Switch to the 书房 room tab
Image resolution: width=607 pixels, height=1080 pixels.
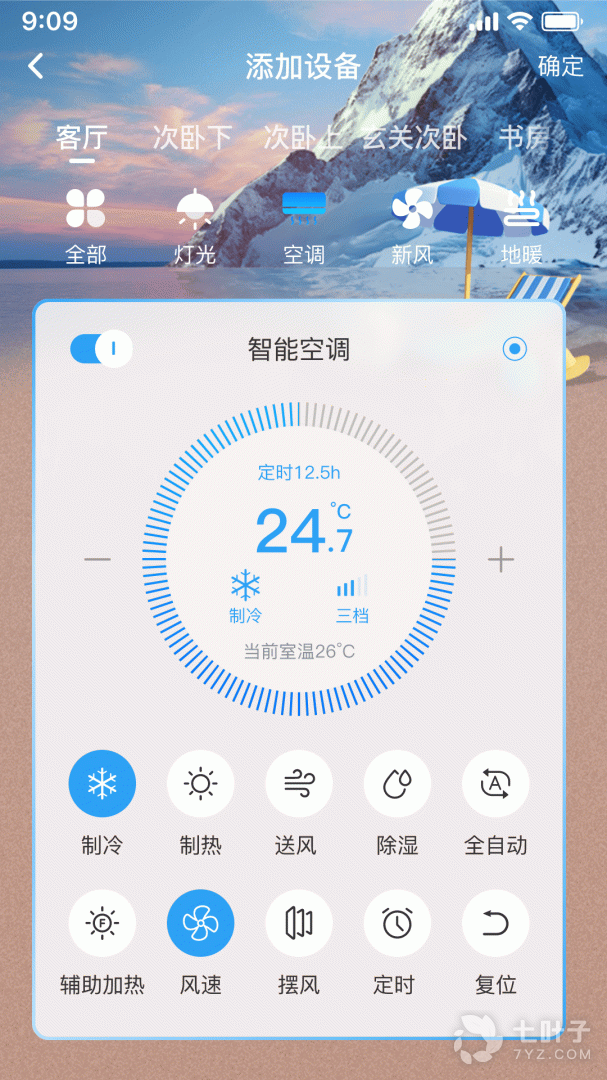tap(522, 137)
